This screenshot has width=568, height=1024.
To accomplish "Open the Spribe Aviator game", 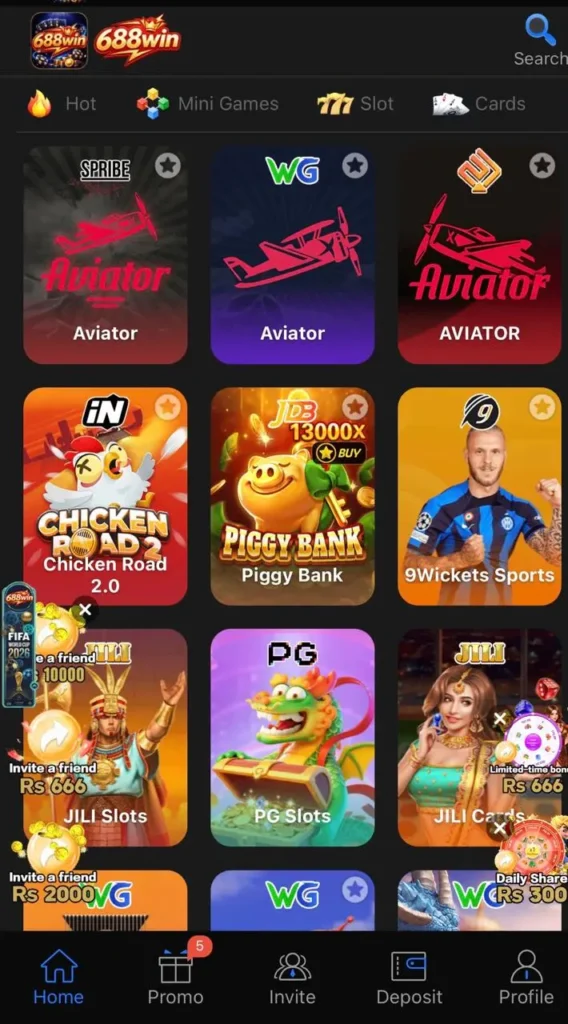I will [x=105, y=255].
